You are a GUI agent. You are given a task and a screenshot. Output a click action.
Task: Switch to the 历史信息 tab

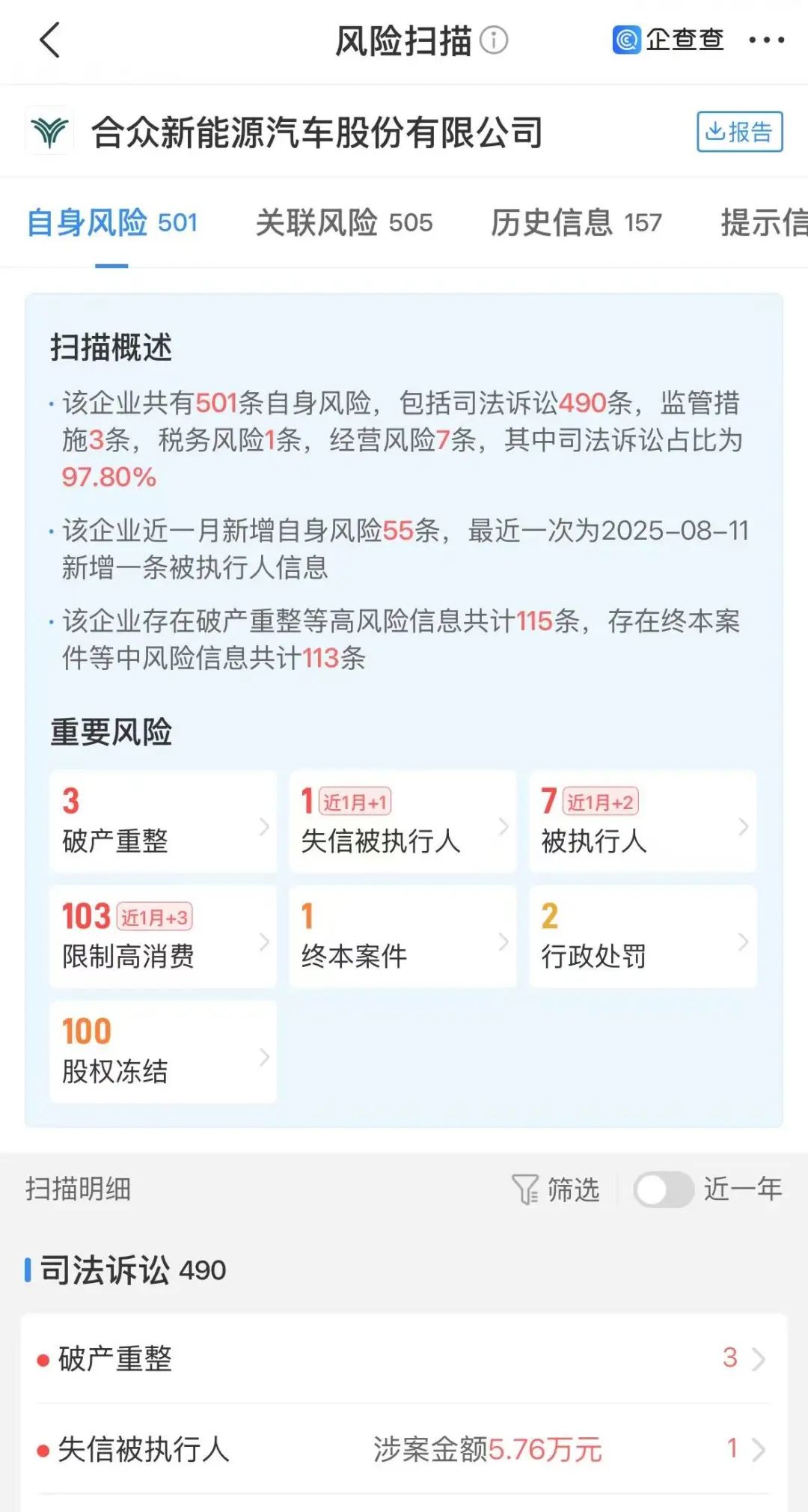576,223
